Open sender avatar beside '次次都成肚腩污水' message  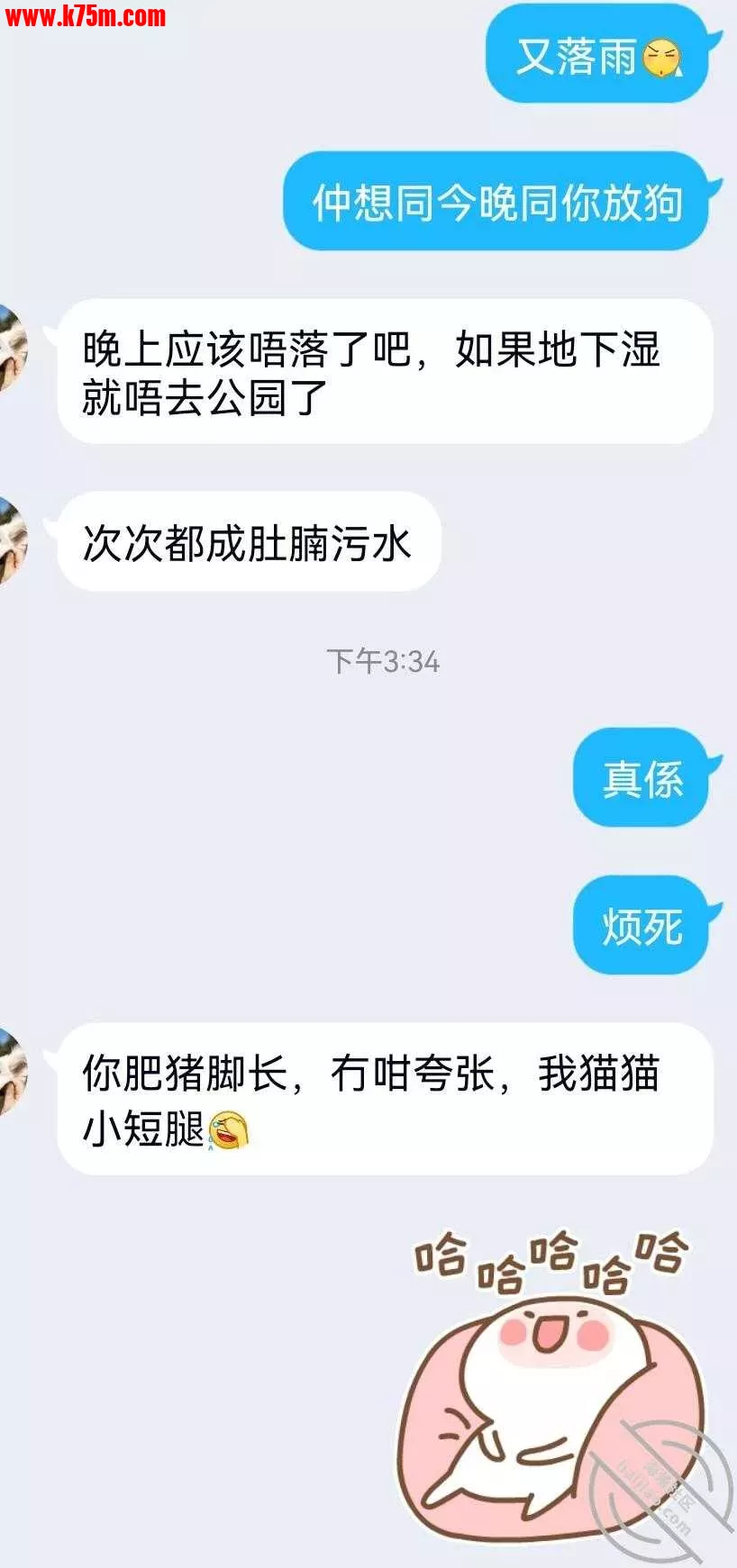(13, 540)
